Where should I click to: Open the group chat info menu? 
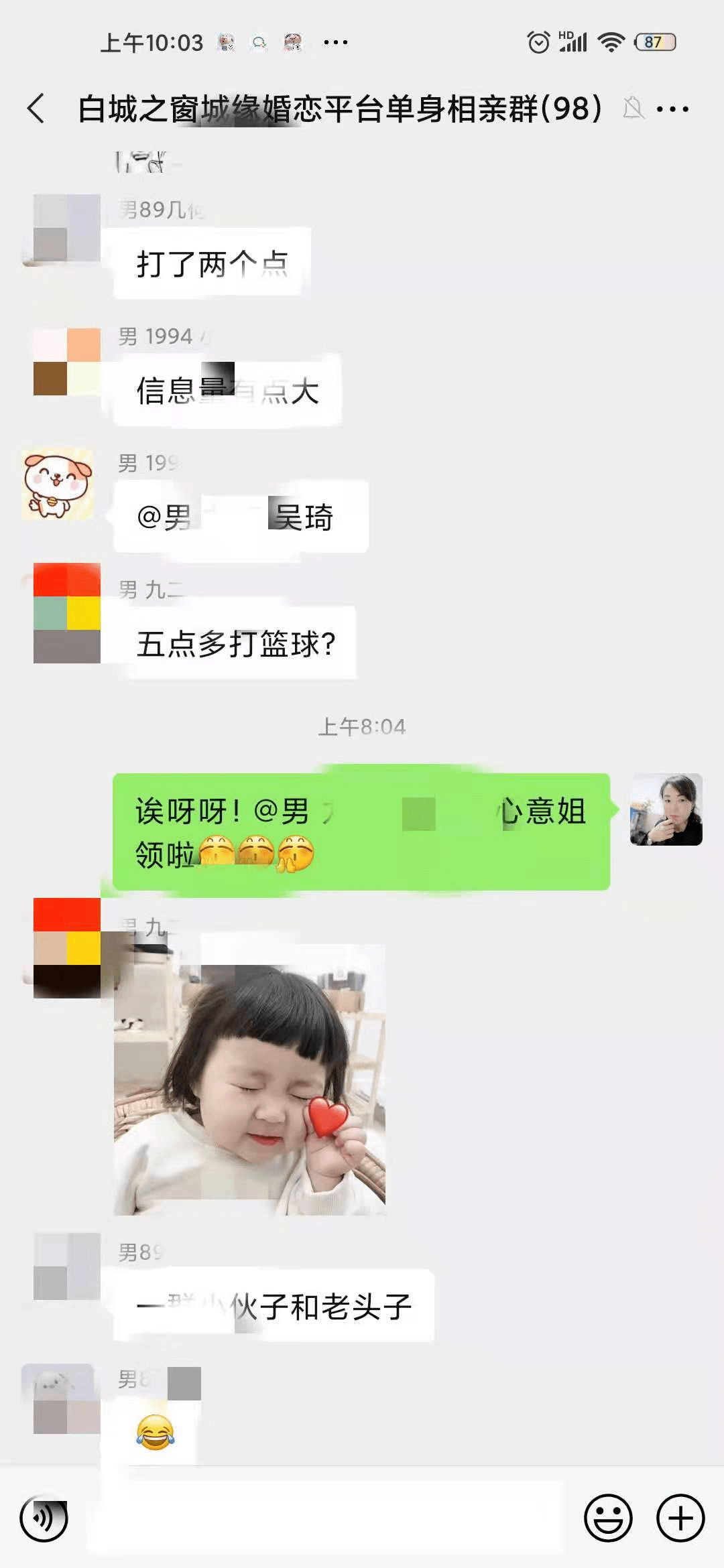(672, 109)
